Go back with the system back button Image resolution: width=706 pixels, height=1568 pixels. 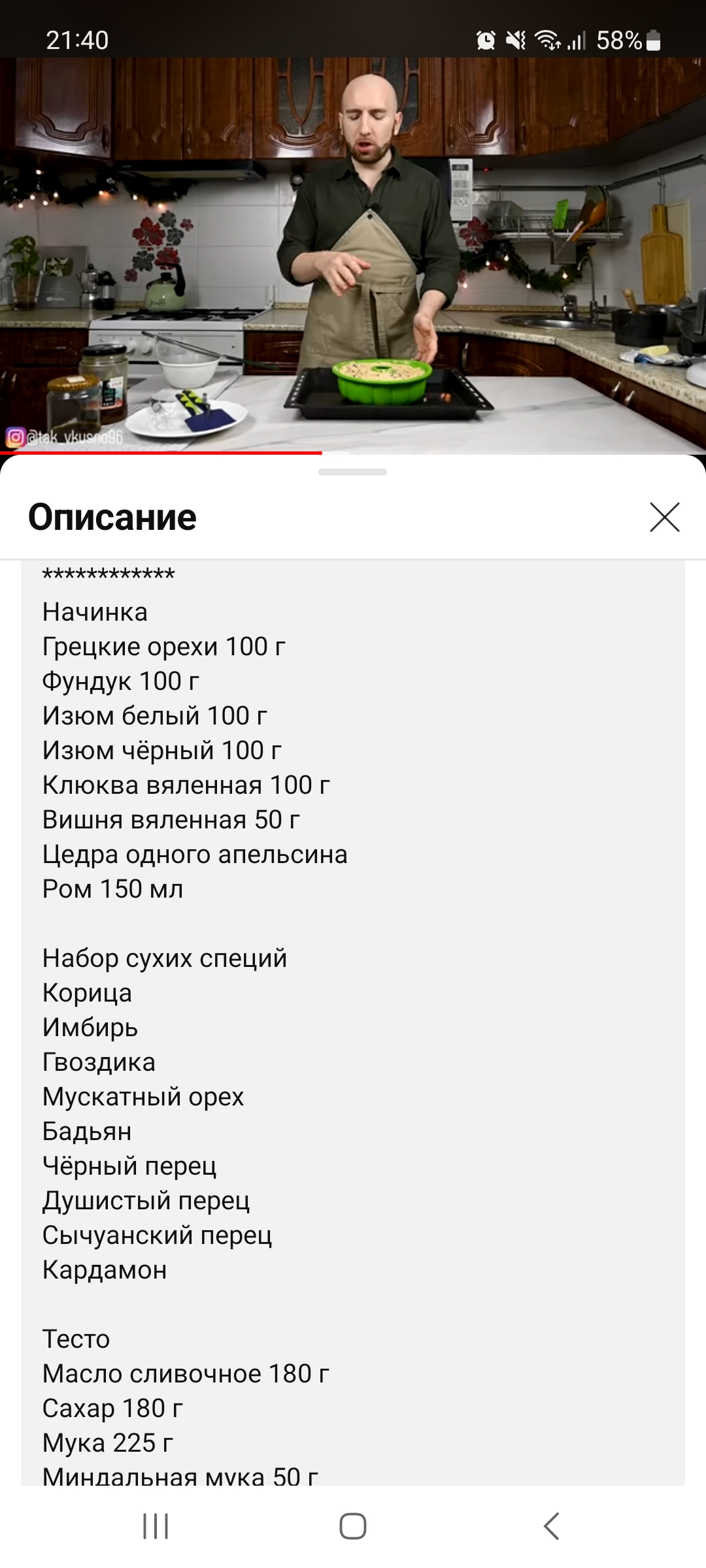coord(551,1526)
